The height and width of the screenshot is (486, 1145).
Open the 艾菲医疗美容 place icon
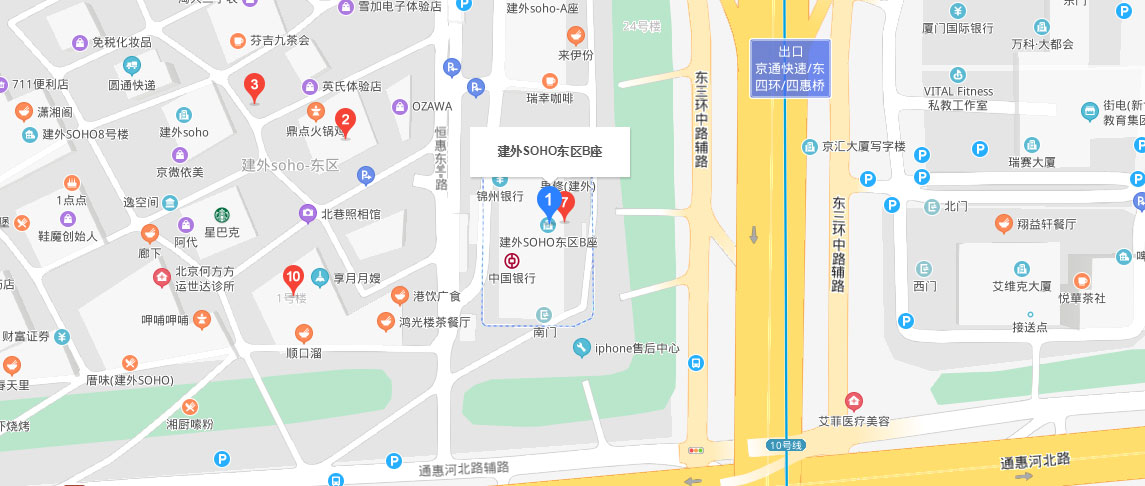[854, 403]
